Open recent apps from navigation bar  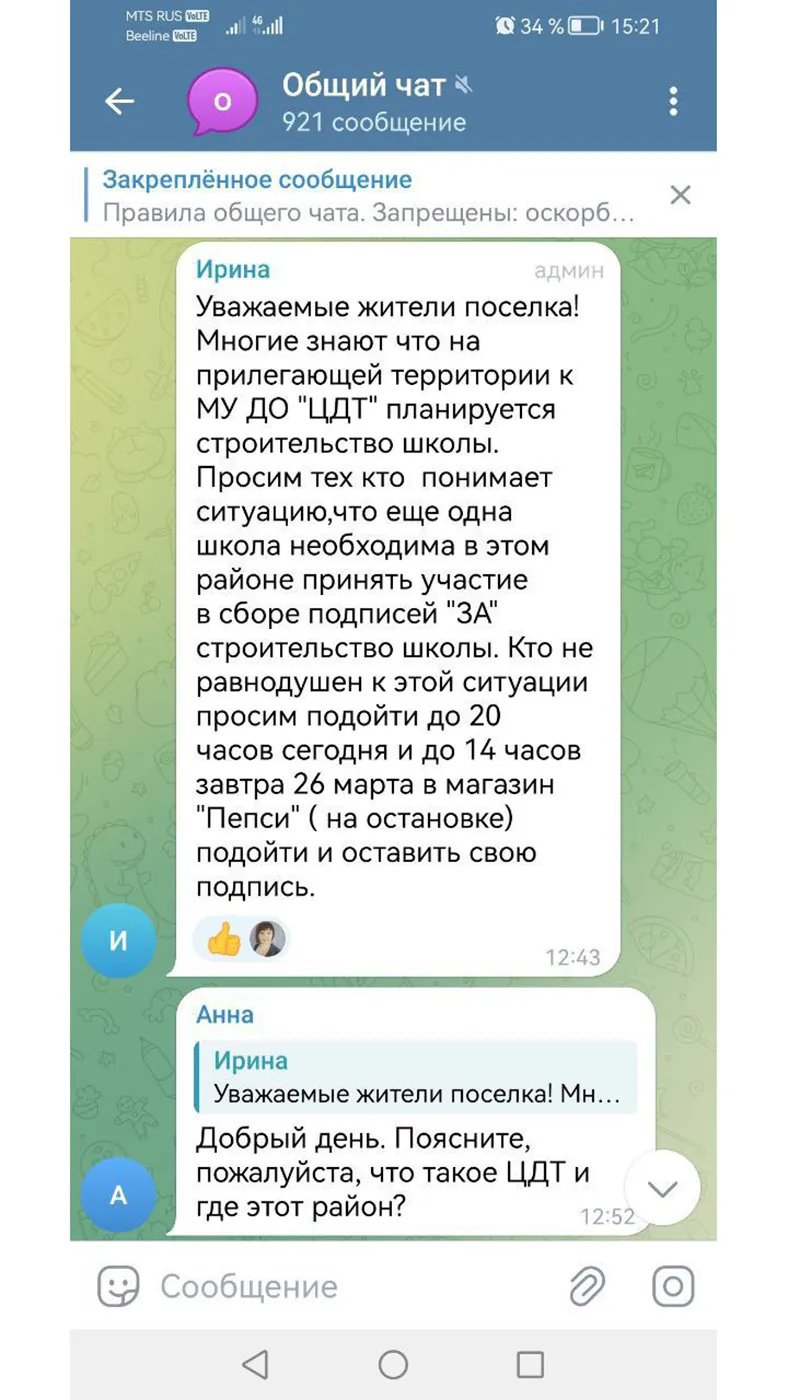(x=530, y=1364)
